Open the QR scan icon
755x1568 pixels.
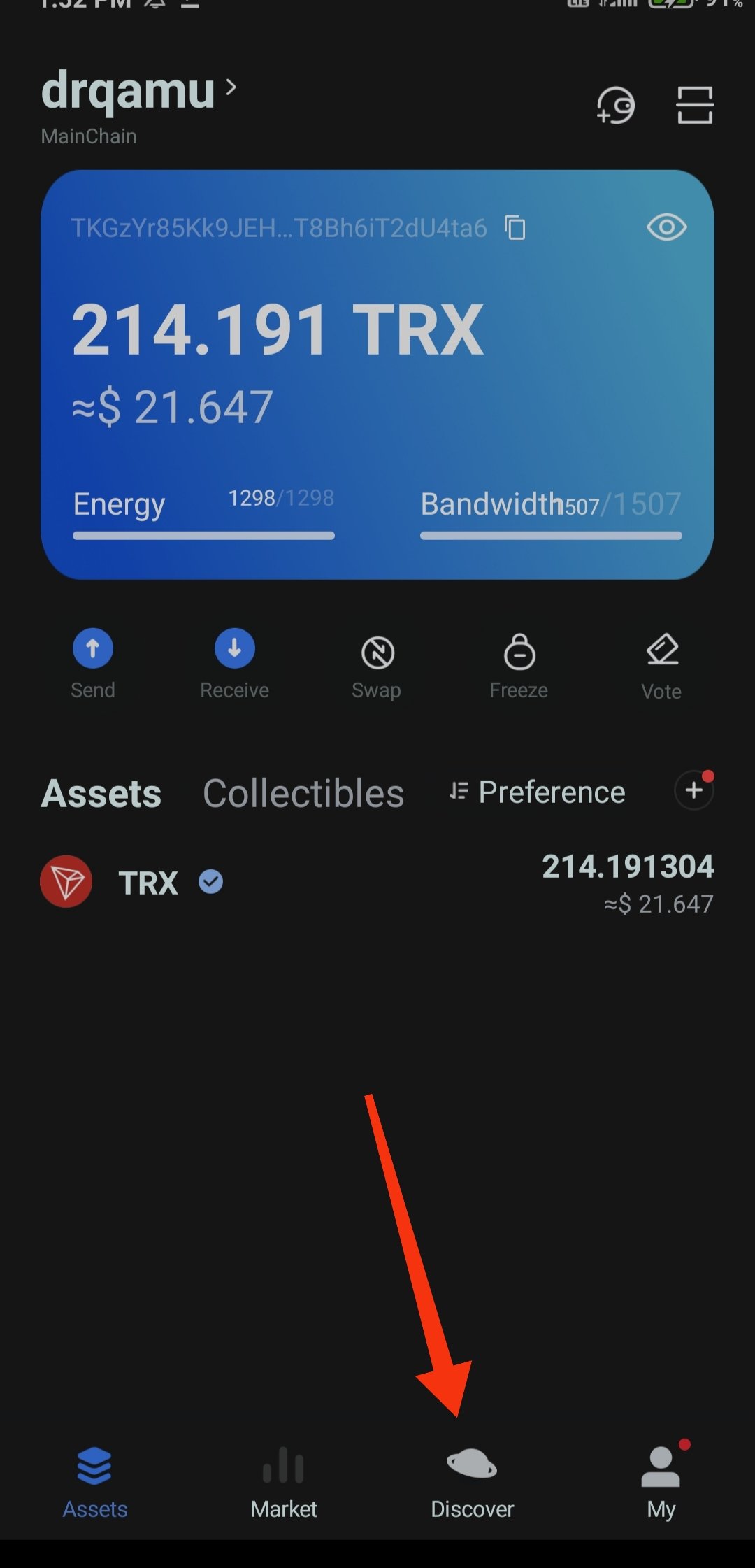pos(695,106)
